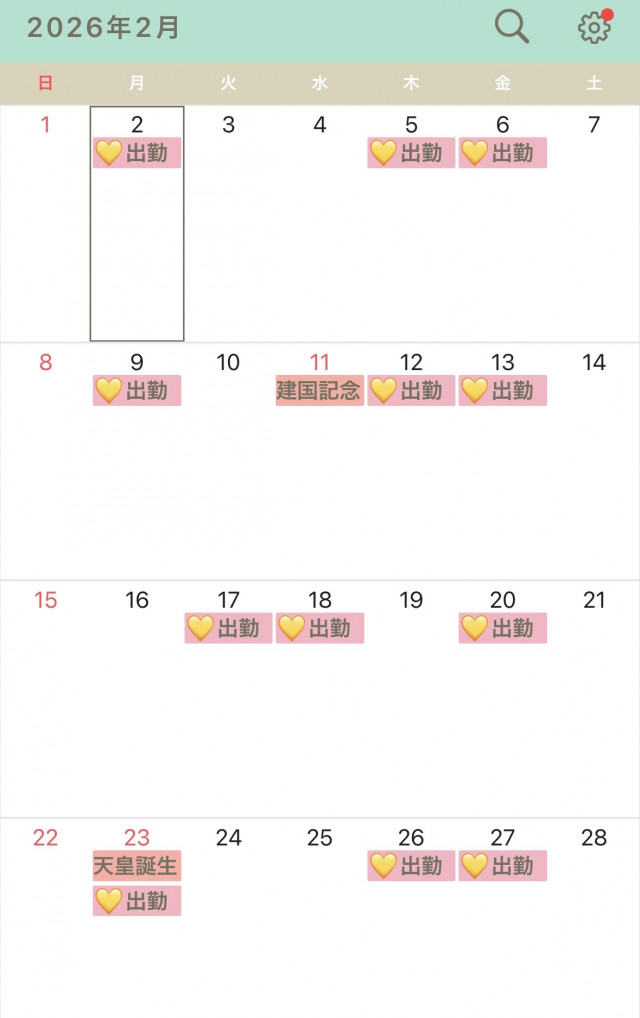
Task: Open the 出勤 event on February 2
Action: click(x=137, y=153)
